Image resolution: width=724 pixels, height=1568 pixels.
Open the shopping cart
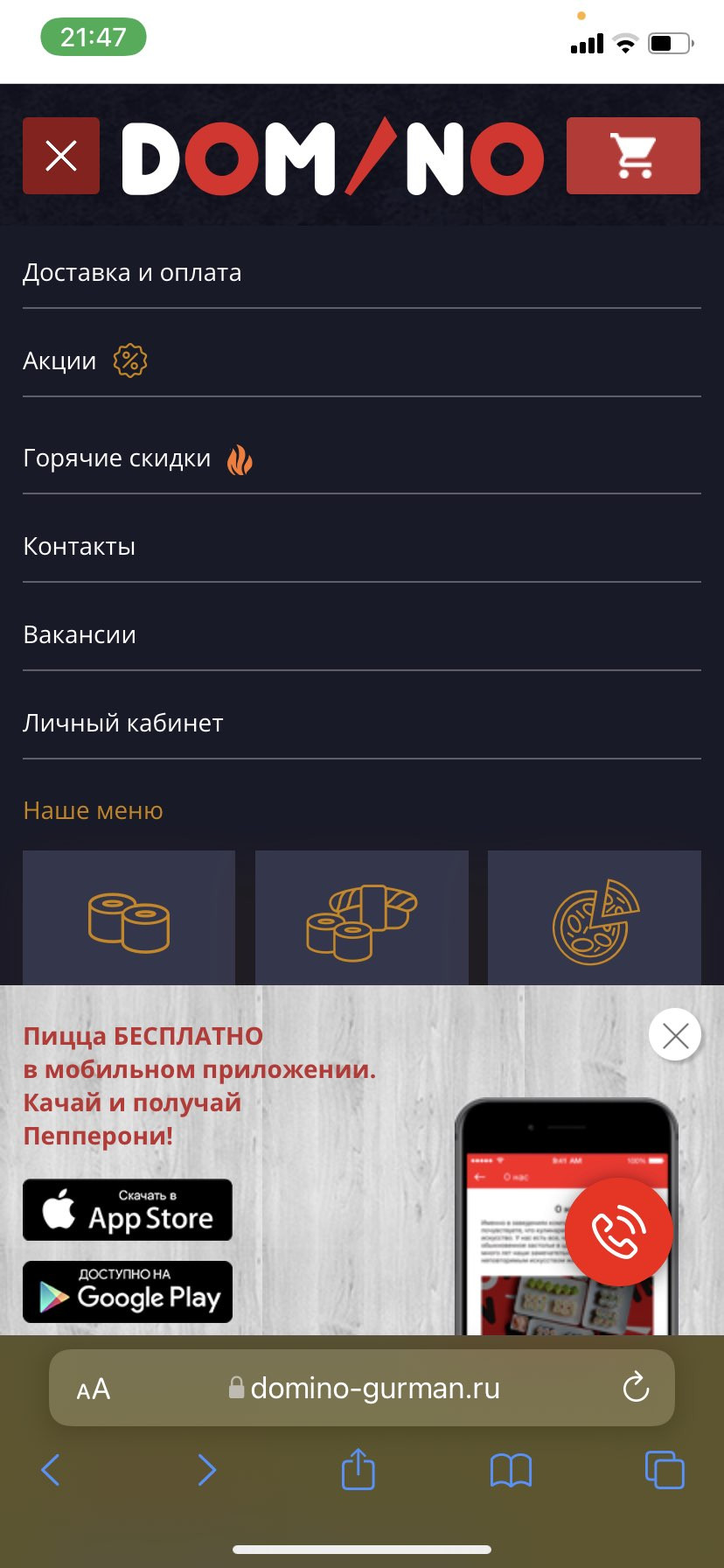tap(633, 156)
